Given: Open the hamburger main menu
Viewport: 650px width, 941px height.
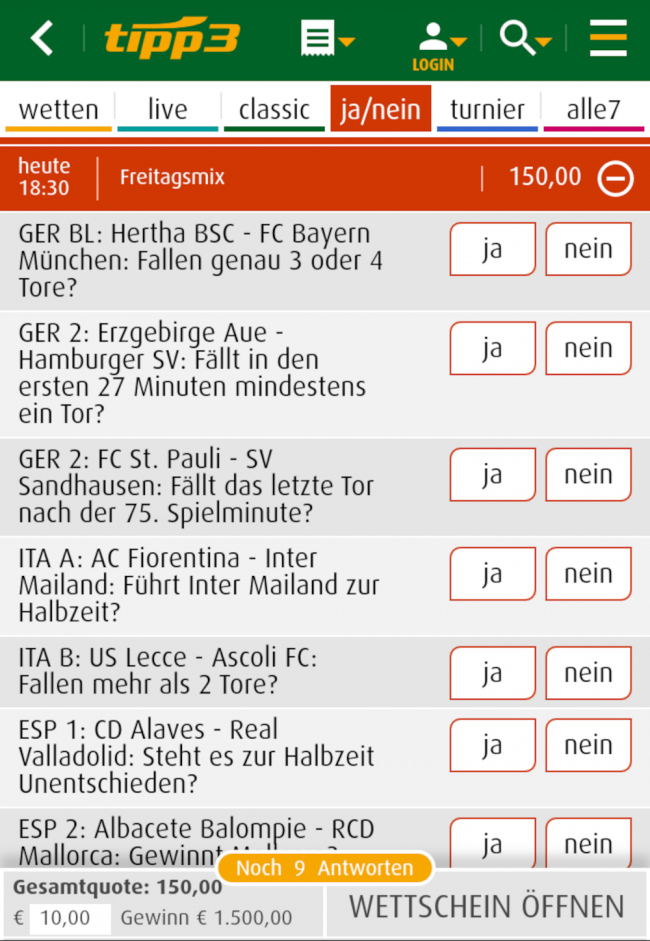Looking at the screenshot, I should [607, 39].
